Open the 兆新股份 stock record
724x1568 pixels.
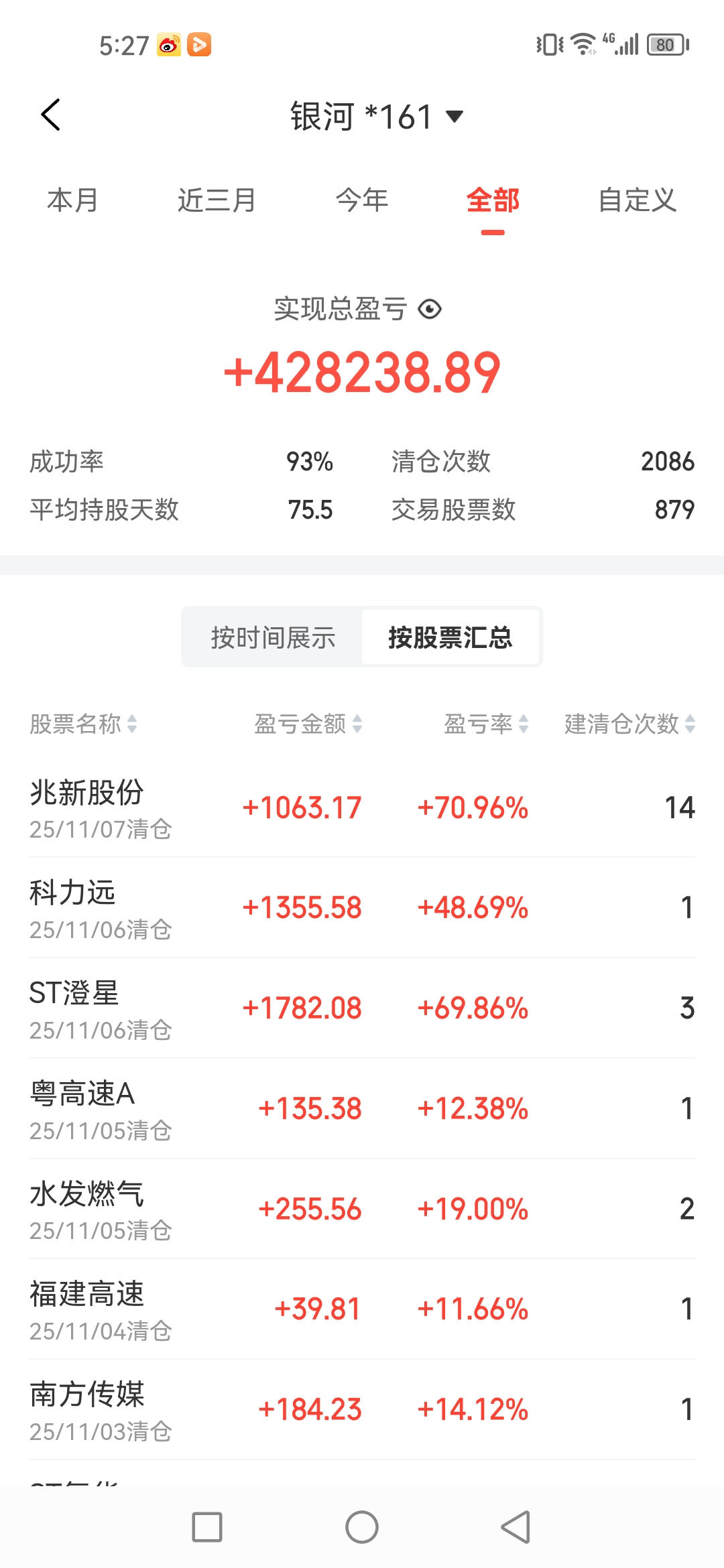pos(362,807)
